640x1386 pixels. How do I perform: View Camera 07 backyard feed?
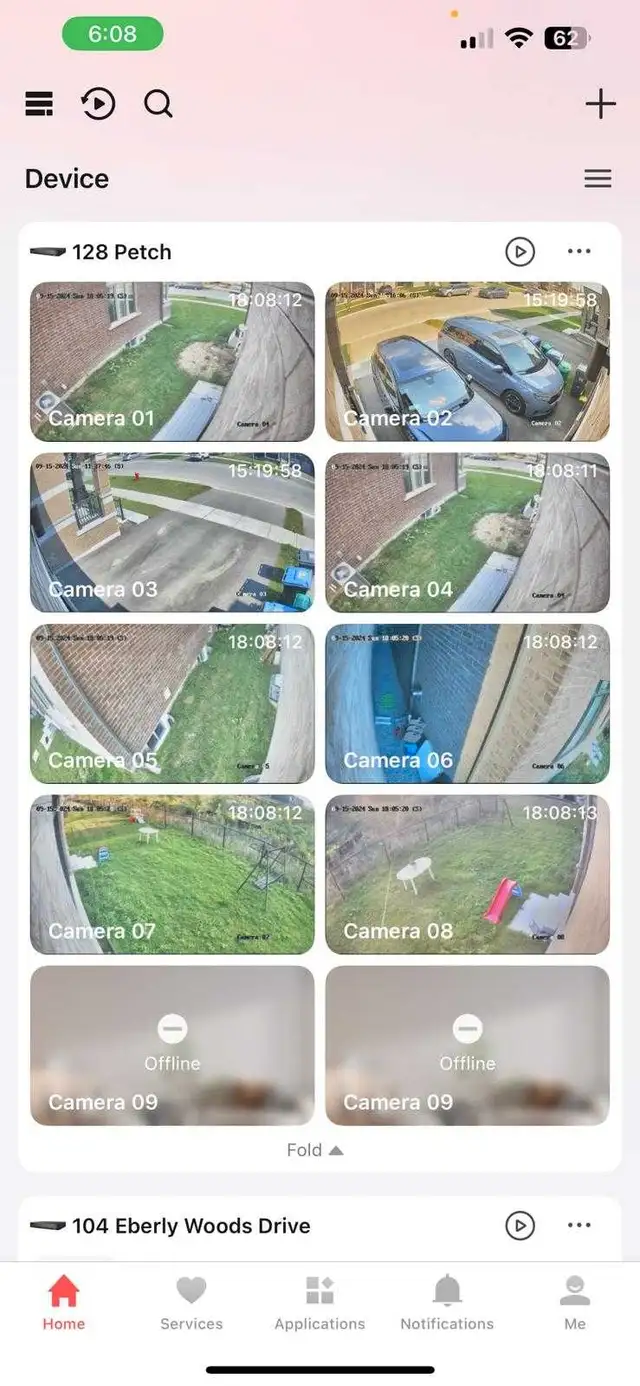[172, 875]
